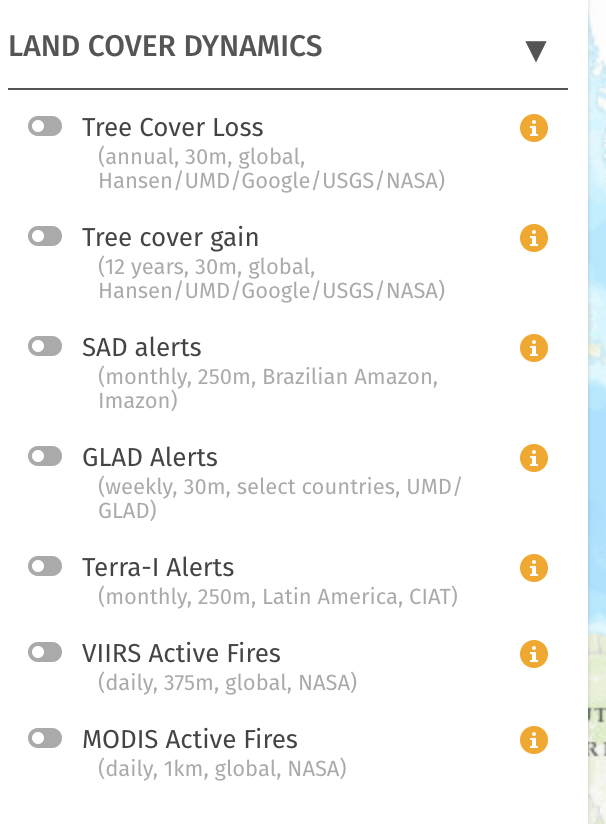
Task: Activate the Terra-I Alerts layer
Action: [x=46, y=567]
